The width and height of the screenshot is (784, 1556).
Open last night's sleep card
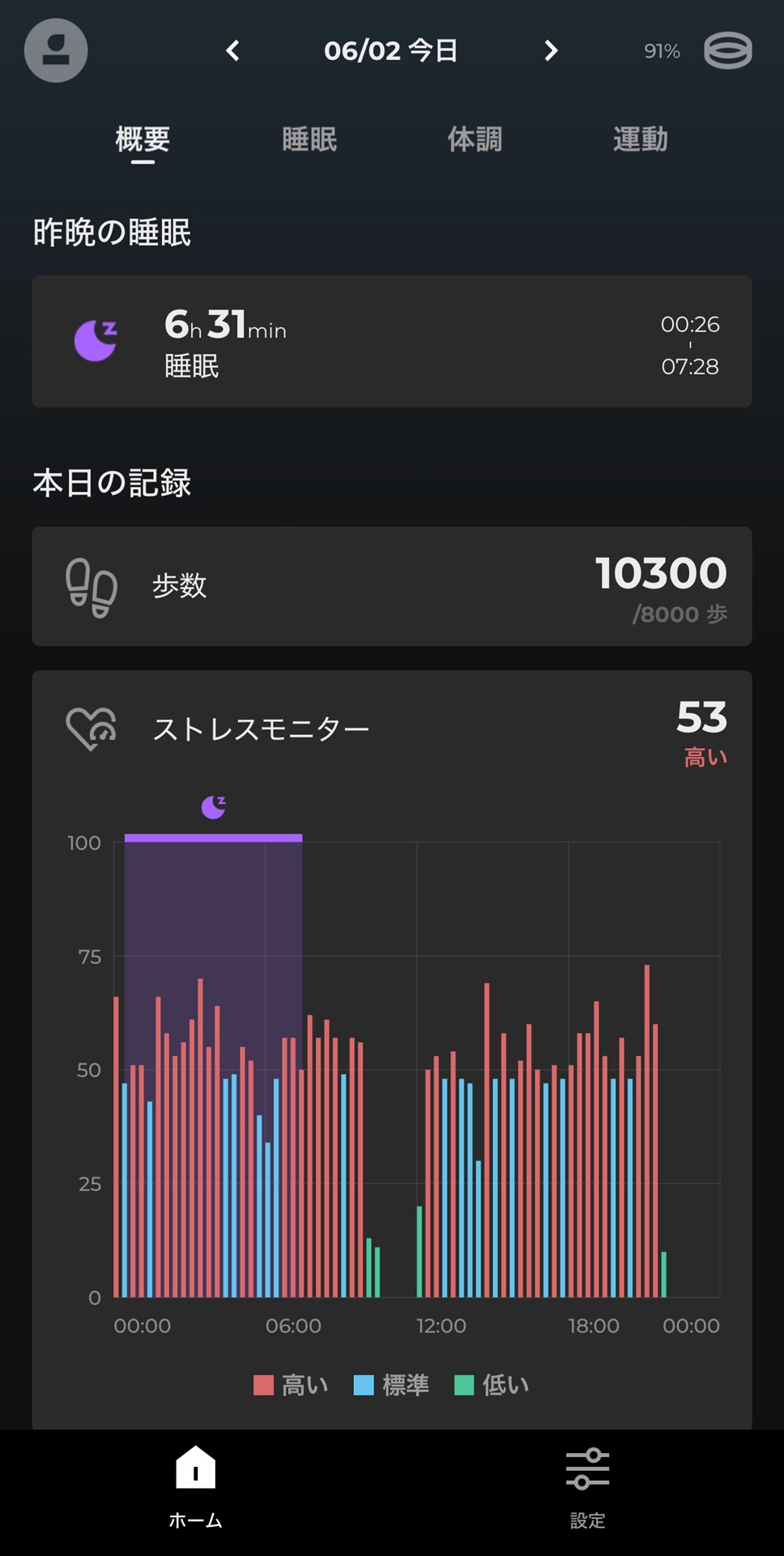coord(392,341)
